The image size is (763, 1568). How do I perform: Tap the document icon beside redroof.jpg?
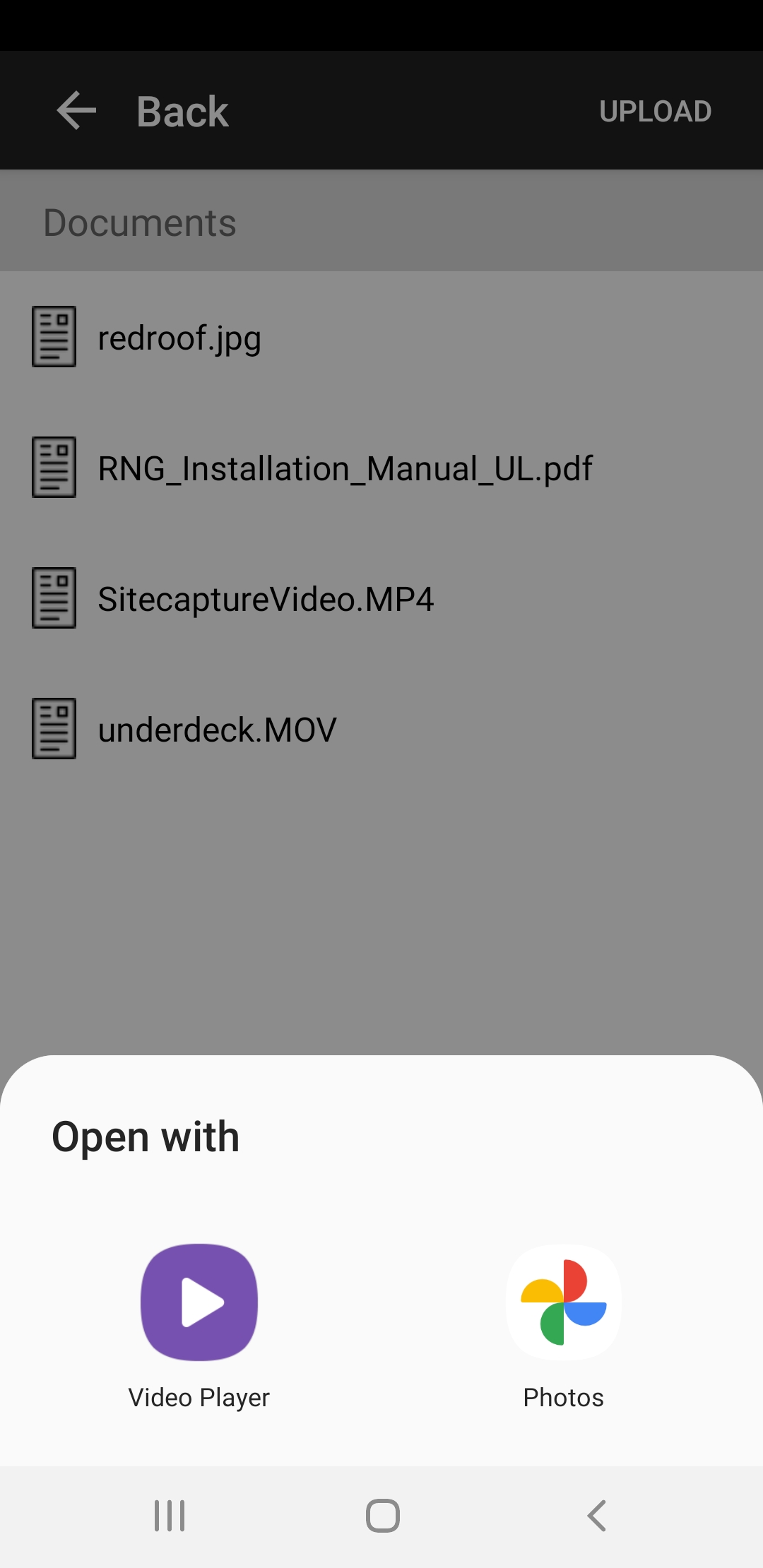53,337
